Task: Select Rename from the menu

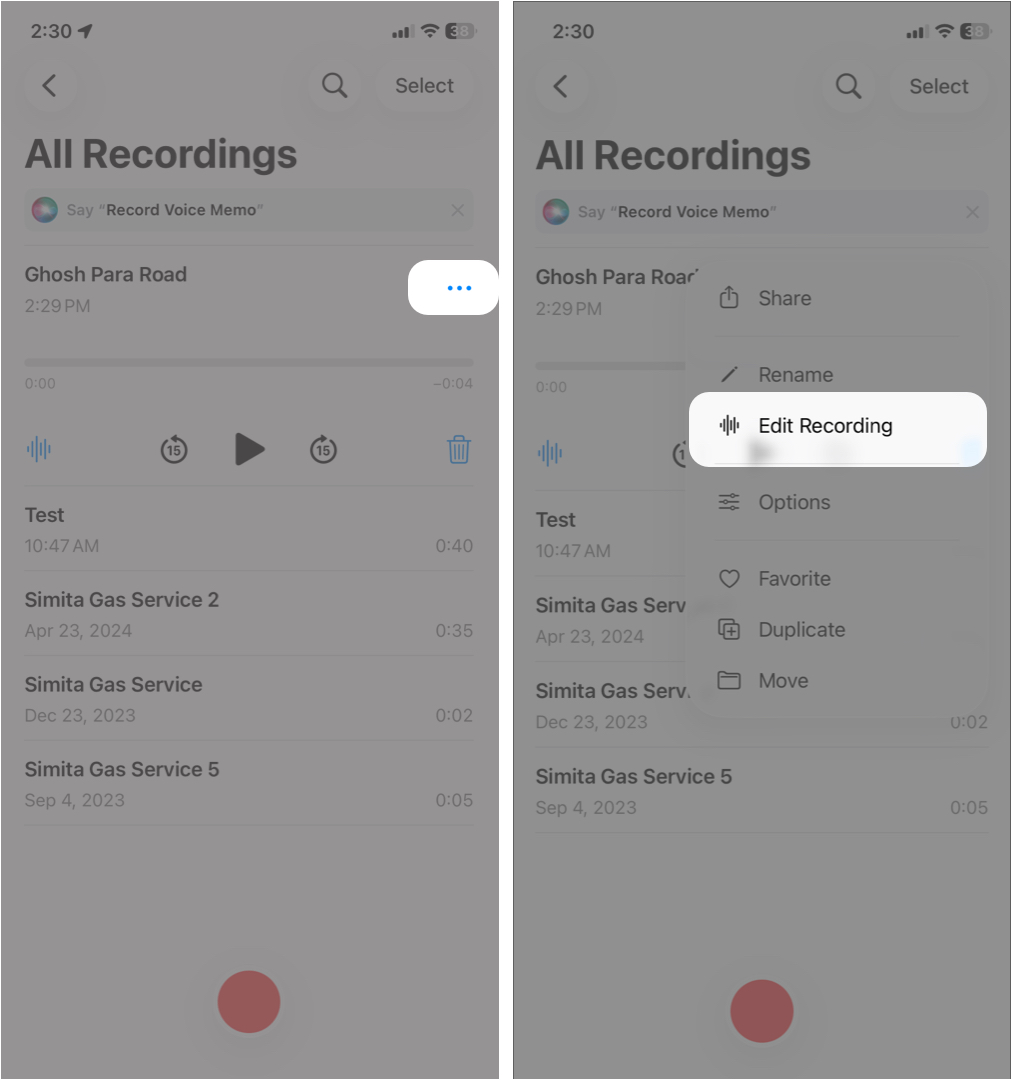Action: click(x=796, y=374)
